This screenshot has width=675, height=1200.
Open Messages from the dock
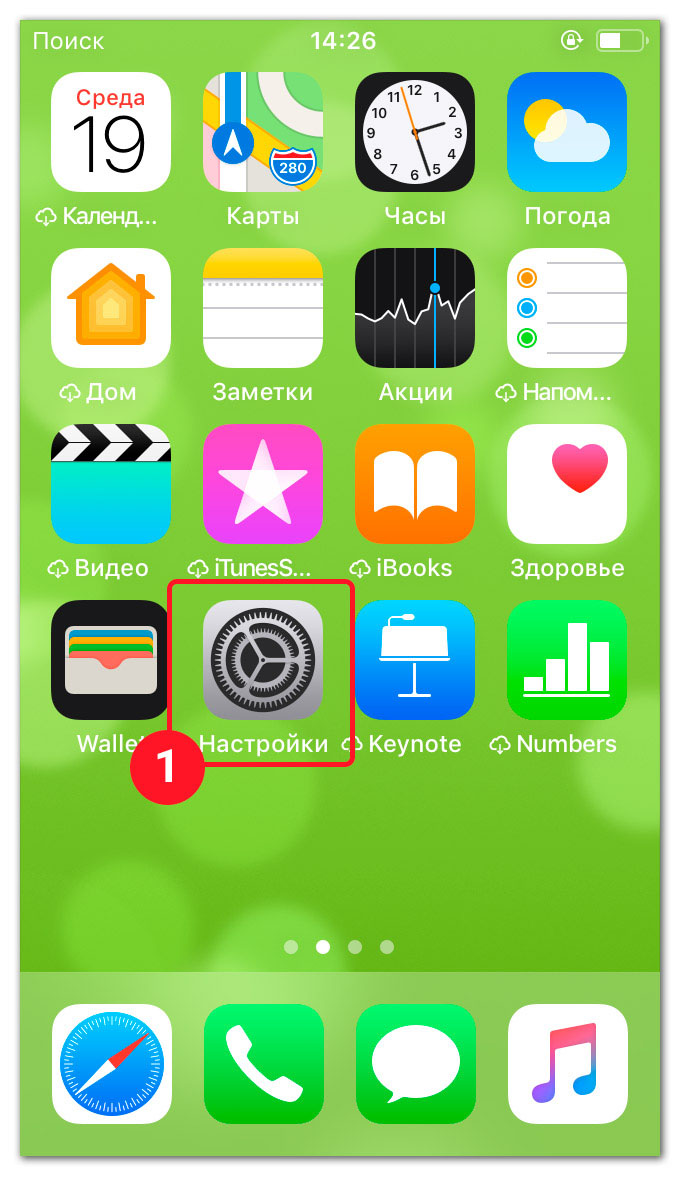[416, 1064]
